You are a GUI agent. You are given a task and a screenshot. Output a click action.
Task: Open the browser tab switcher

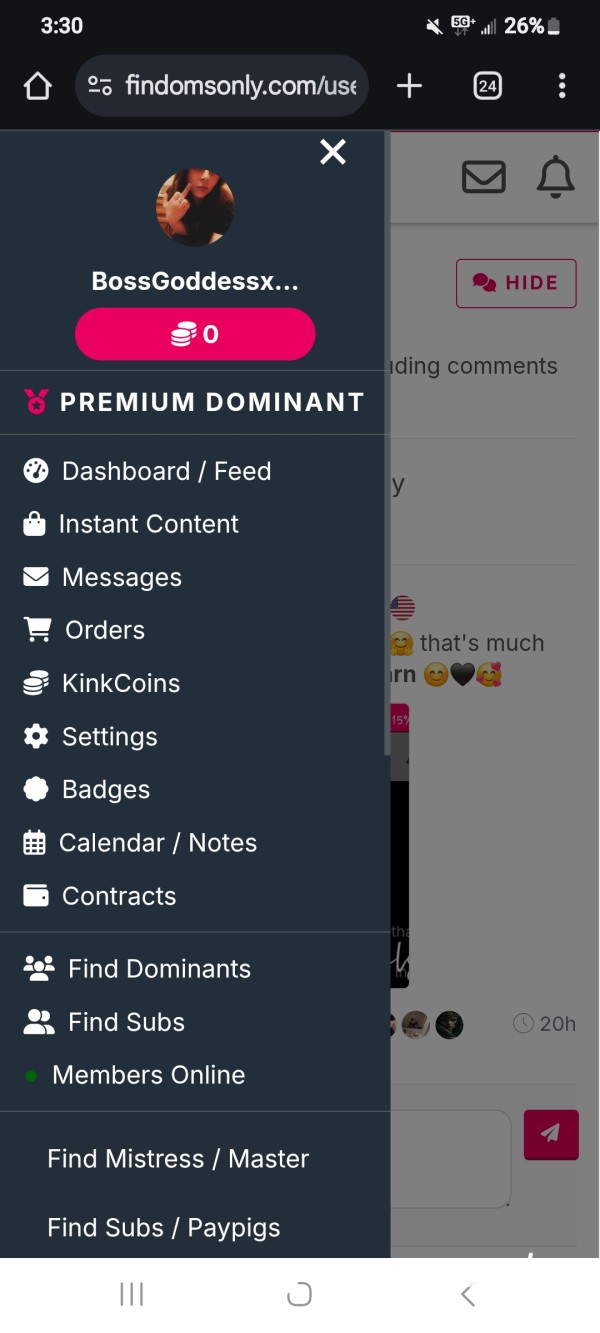coord(487,86)
